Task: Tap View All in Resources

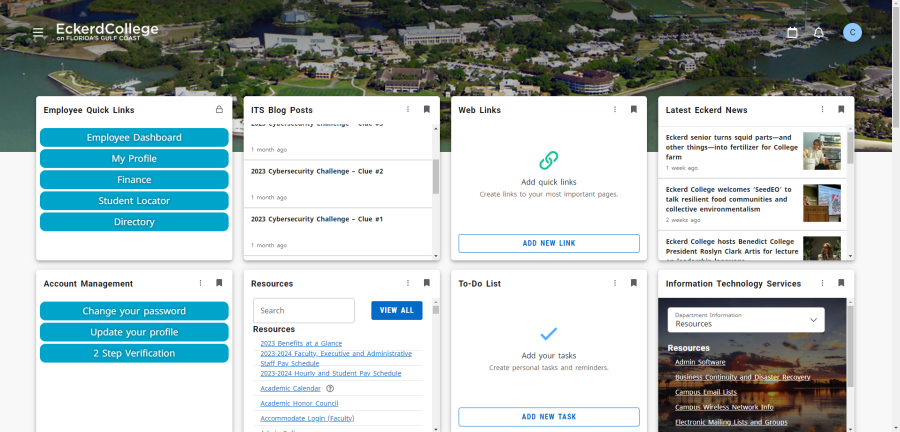Action: [396, 310]
